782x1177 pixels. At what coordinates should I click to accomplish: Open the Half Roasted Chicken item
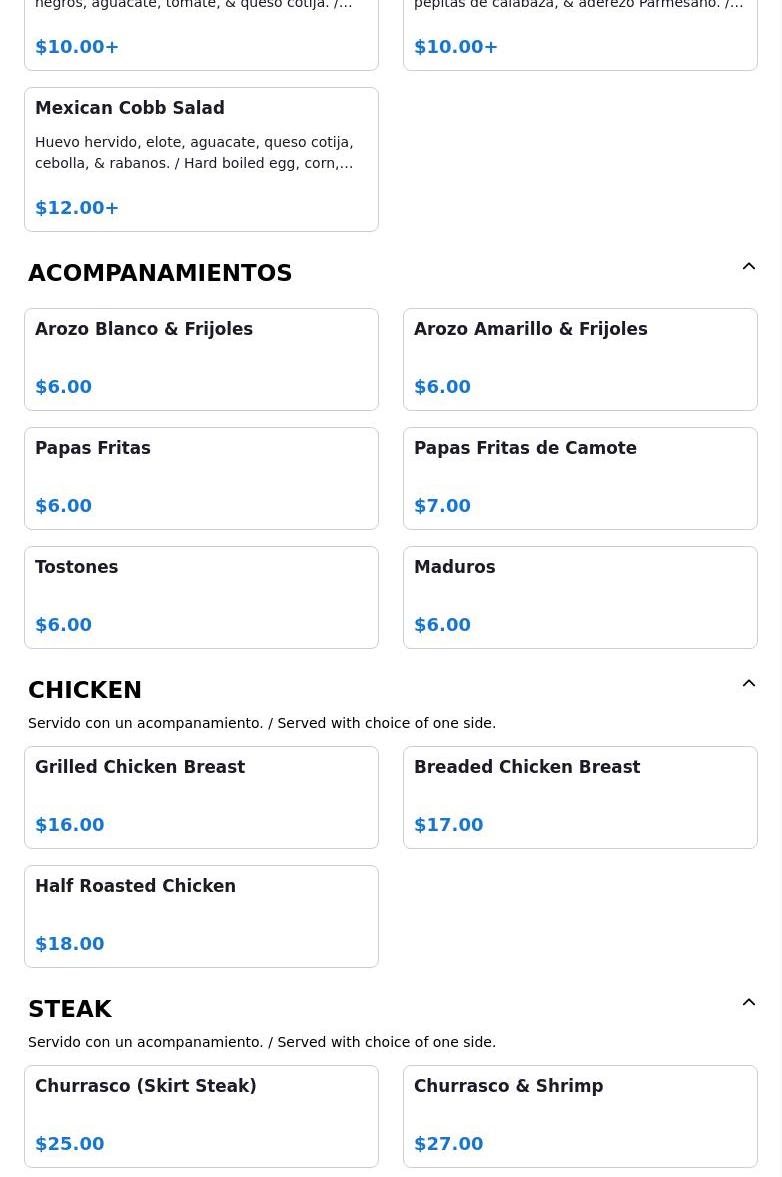[200, 916]
